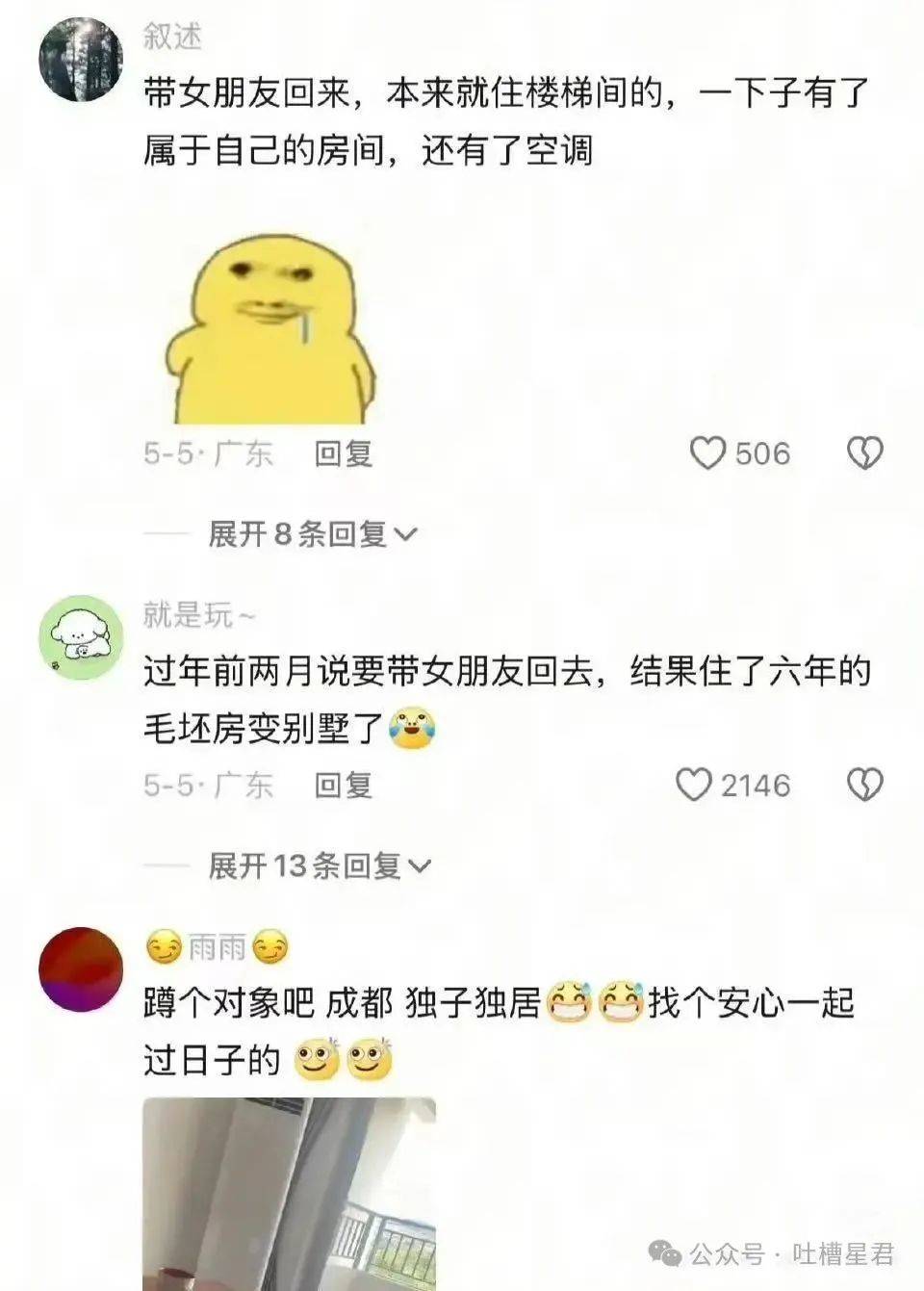Viewport: 924px width, 1291px height.
Task: Dislike 就是玩~'s comment
Action: [864, 786]
